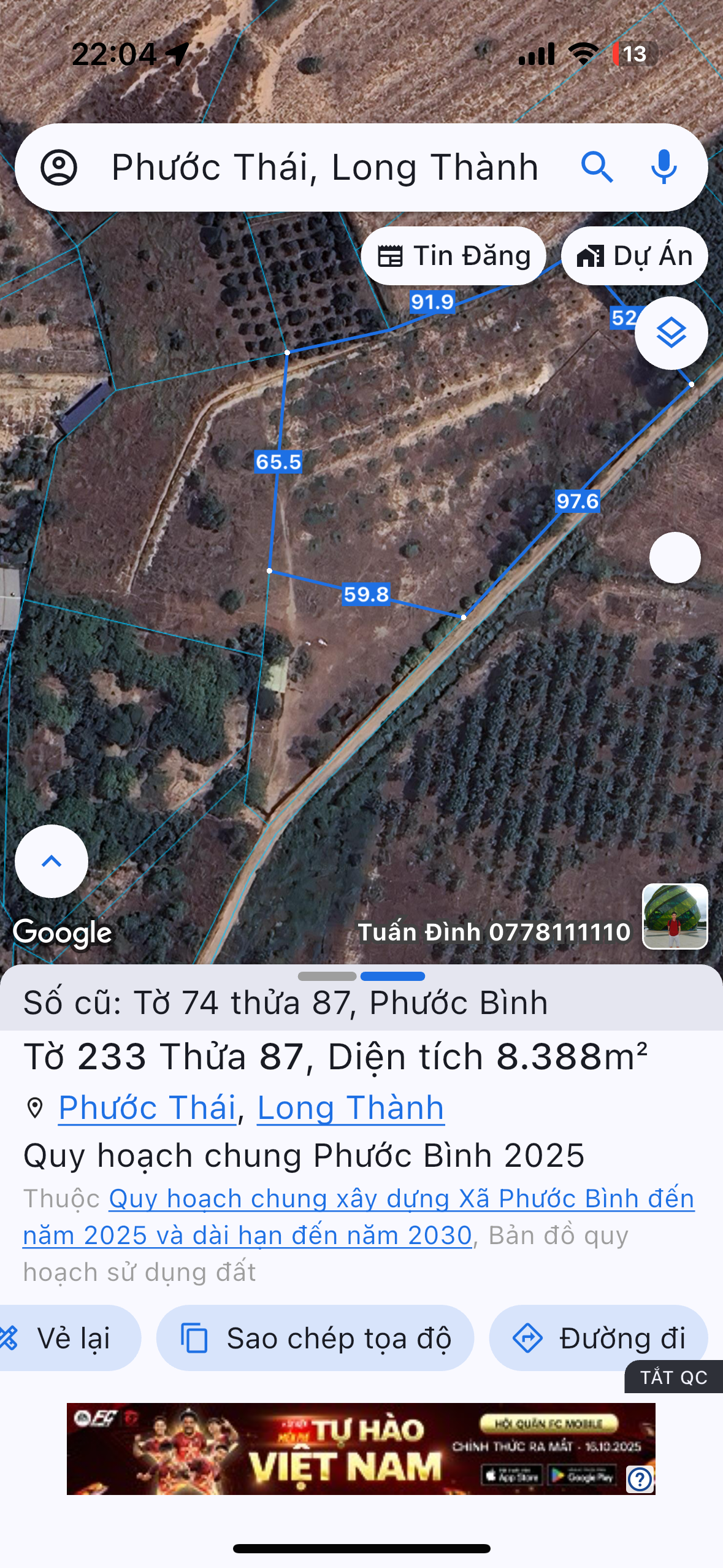Open the map layers button
Screen dimensions: 723x1568
(671, 333)
